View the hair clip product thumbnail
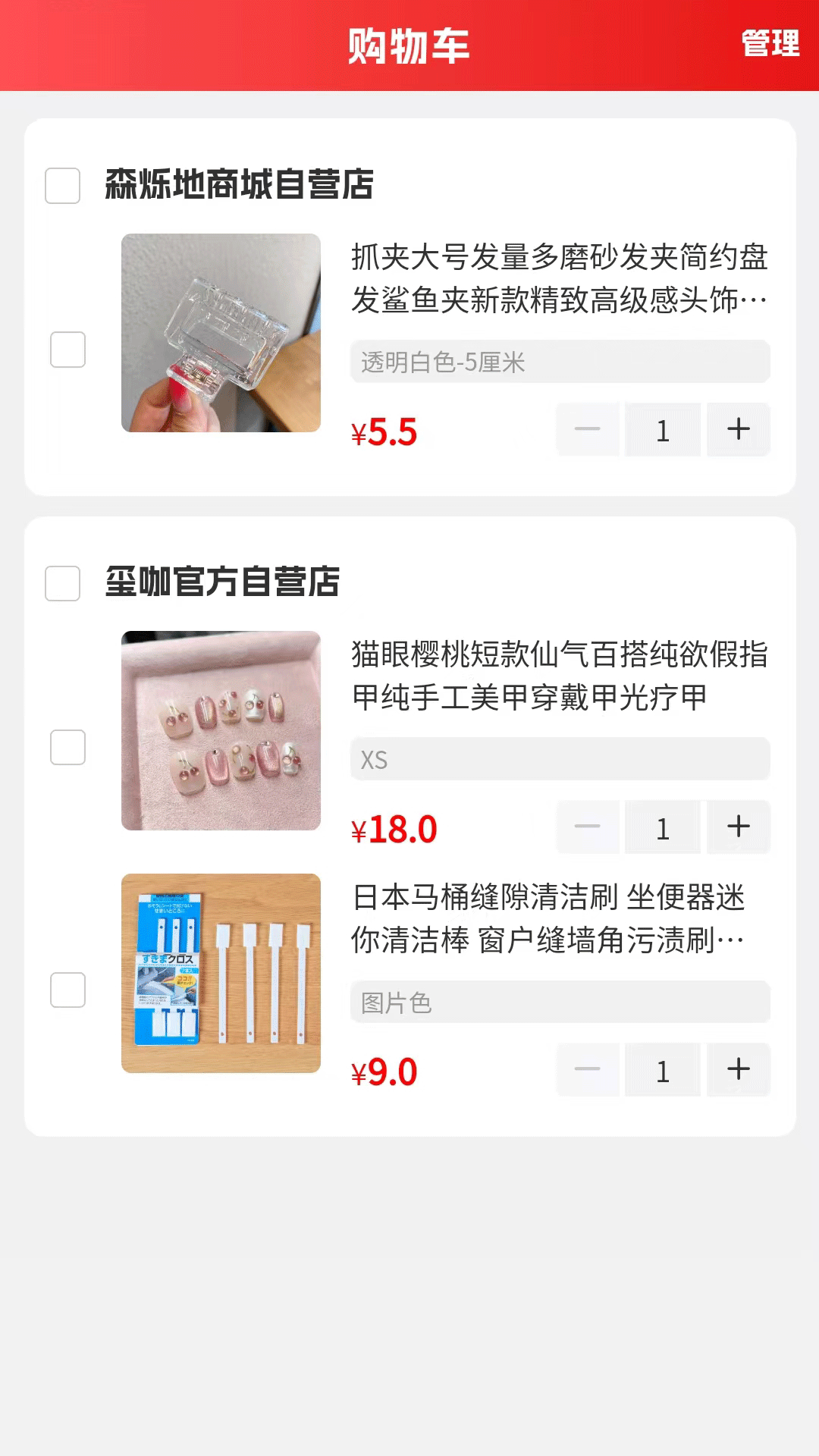The height and width of the screenshot is (1456, 819). 221,333
